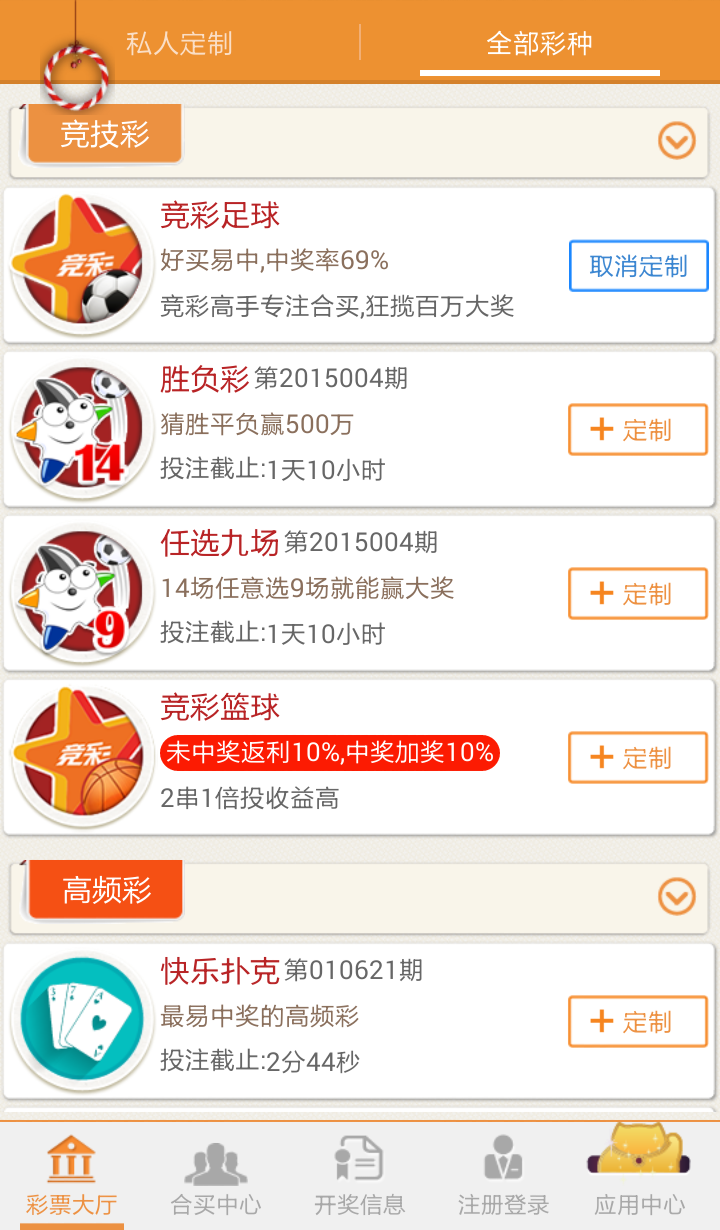Select the 全部彩种 tab
This screenshot has width=720, height=1230.
click(539, 44)
